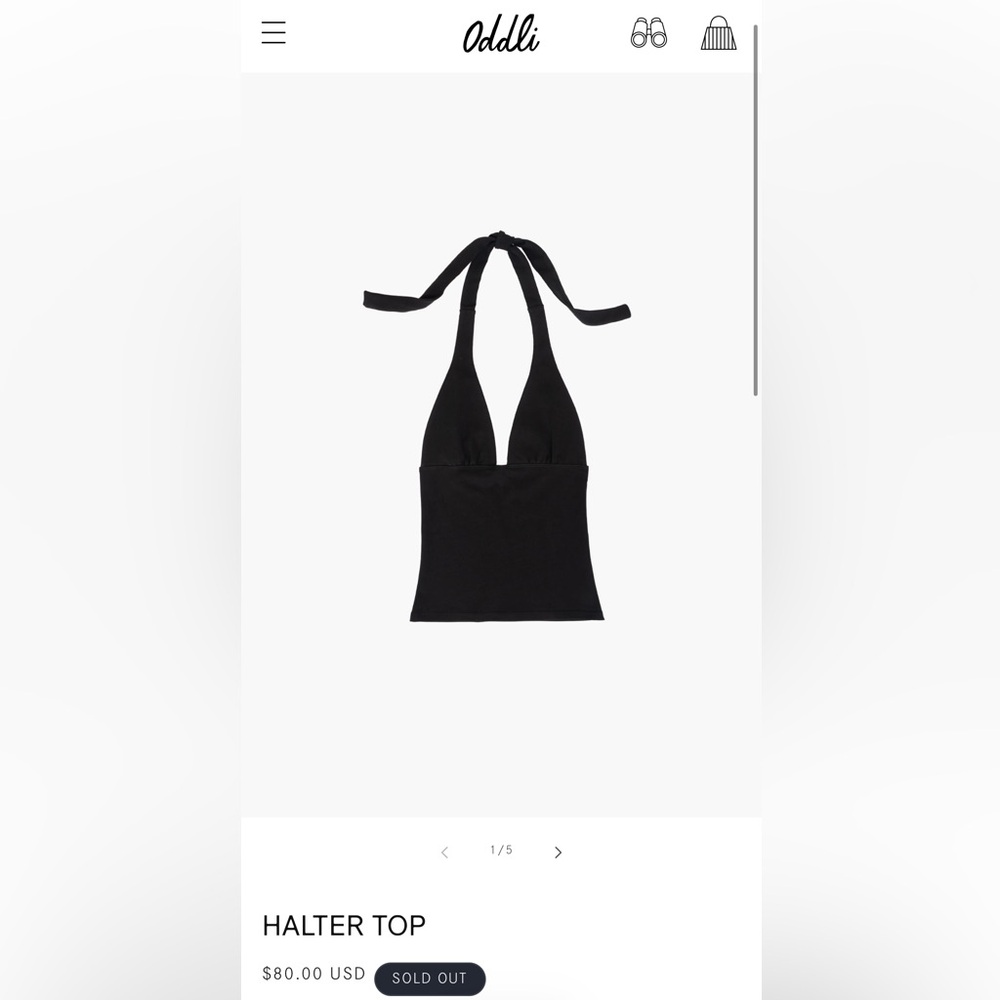Open search with the binoculars icon
Image resolution: width=1000 pixels, height=1000 pixels.
(648, 33)
